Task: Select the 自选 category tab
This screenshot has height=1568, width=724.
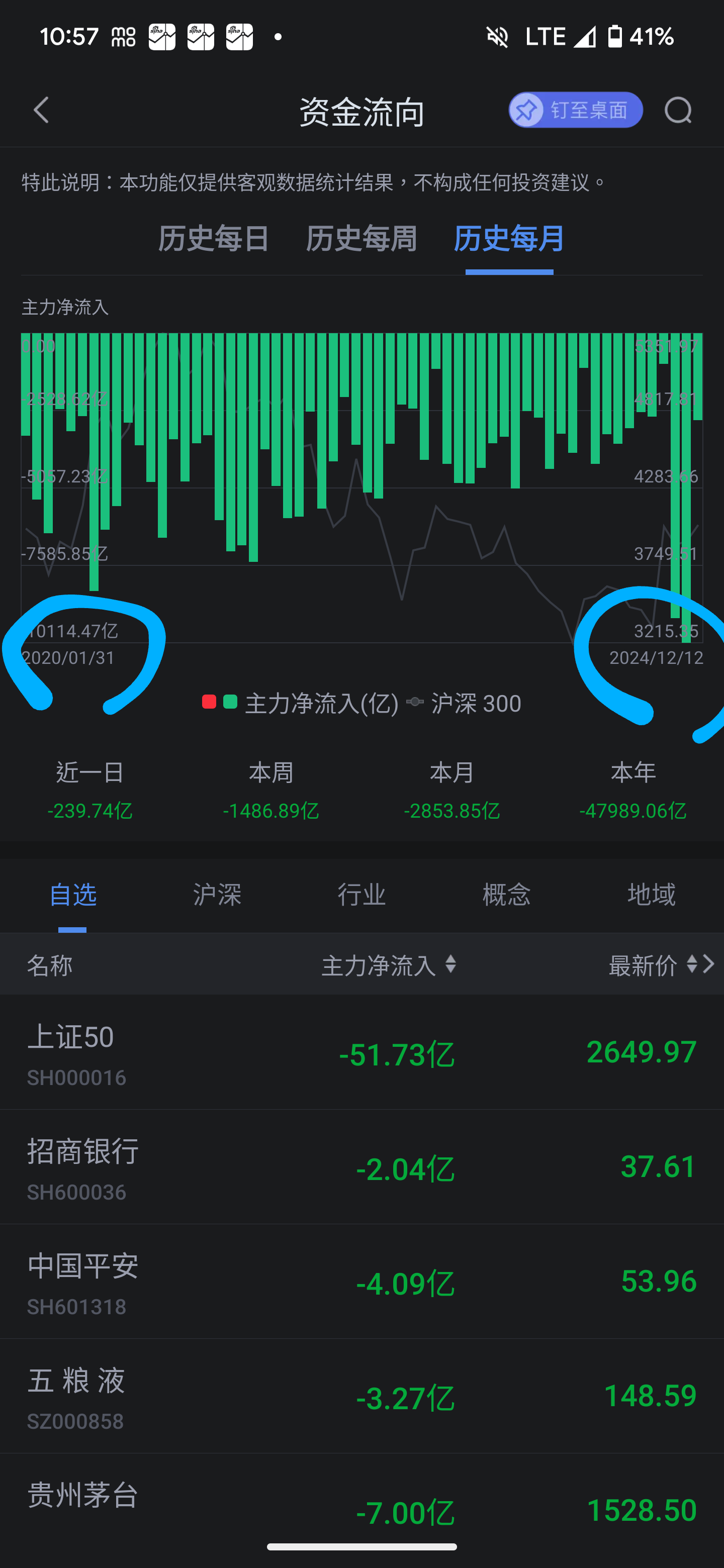Action: (72, 894)
